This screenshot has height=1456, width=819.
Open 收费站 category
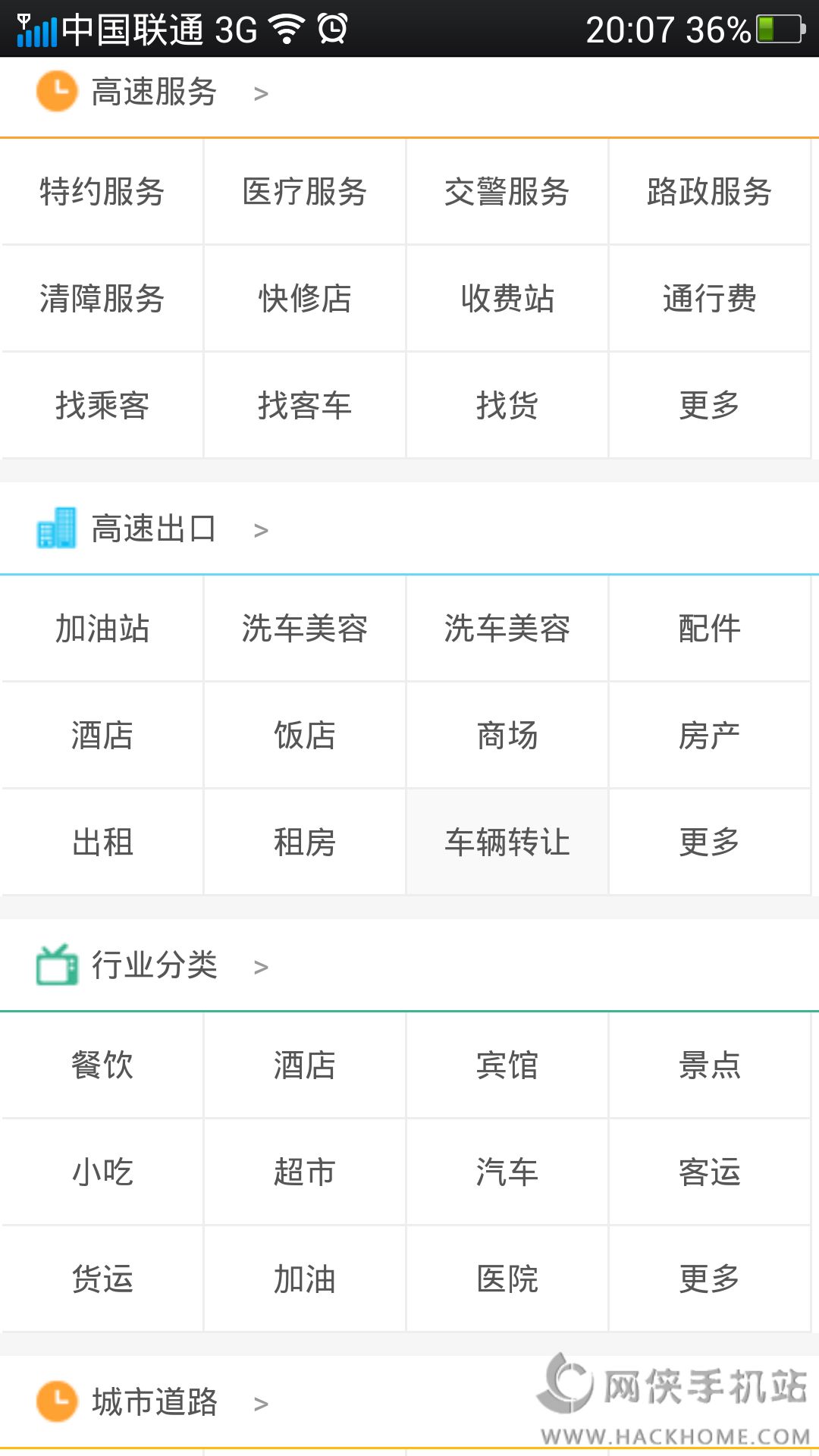(x=507, y=299)
